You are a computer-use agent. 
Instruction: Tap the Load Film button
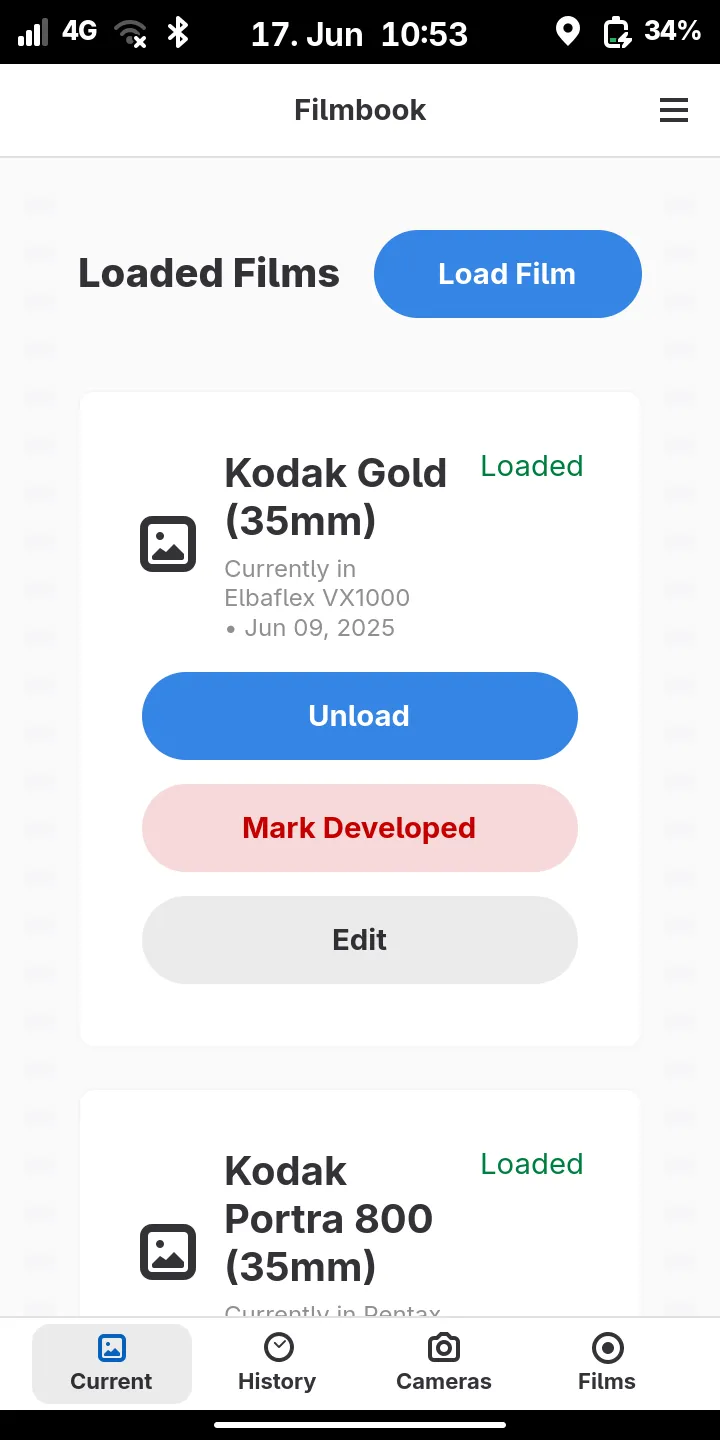pos(507,274)
